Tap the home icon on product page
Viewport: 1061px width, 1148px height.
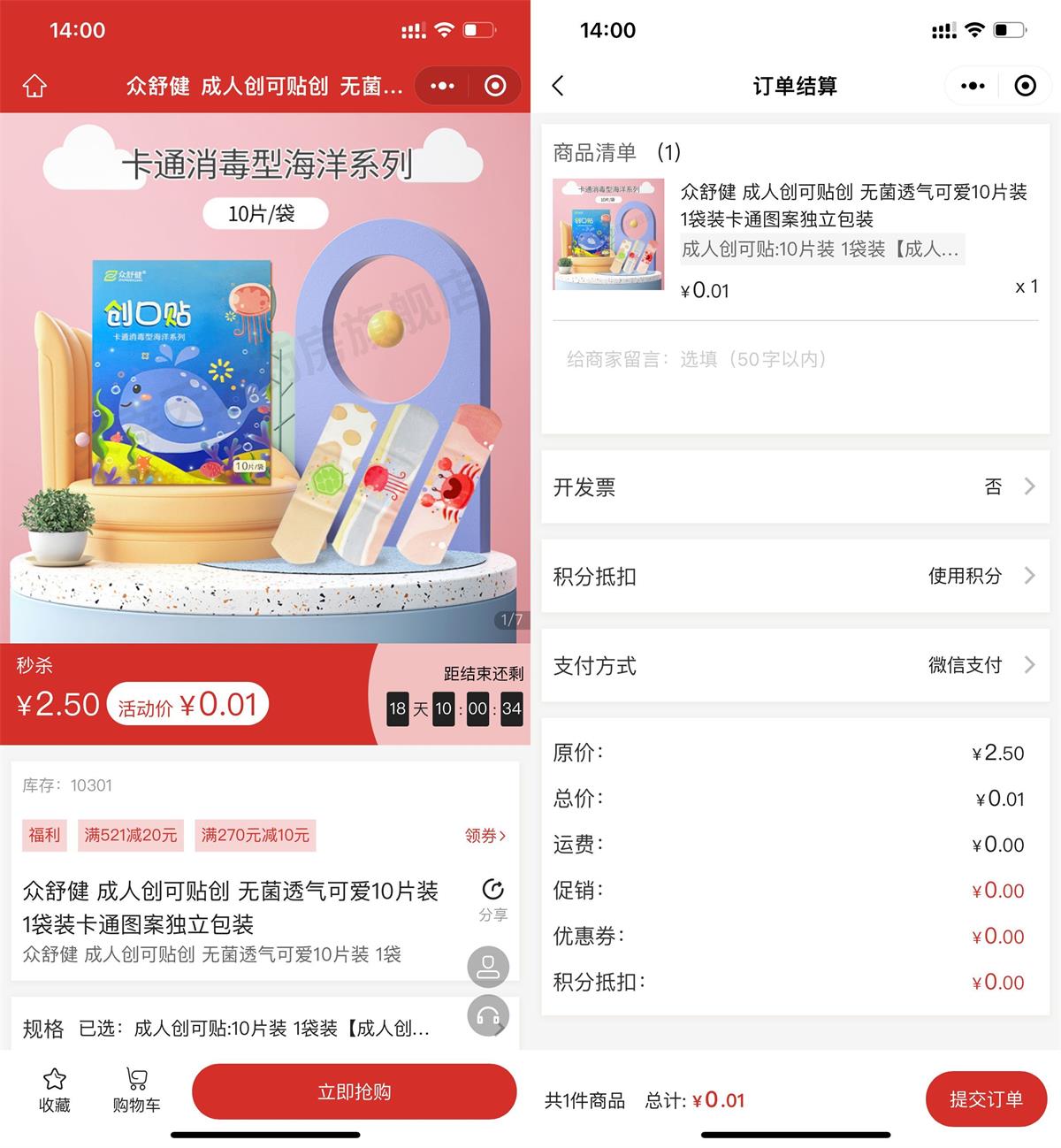click(34, 86)
